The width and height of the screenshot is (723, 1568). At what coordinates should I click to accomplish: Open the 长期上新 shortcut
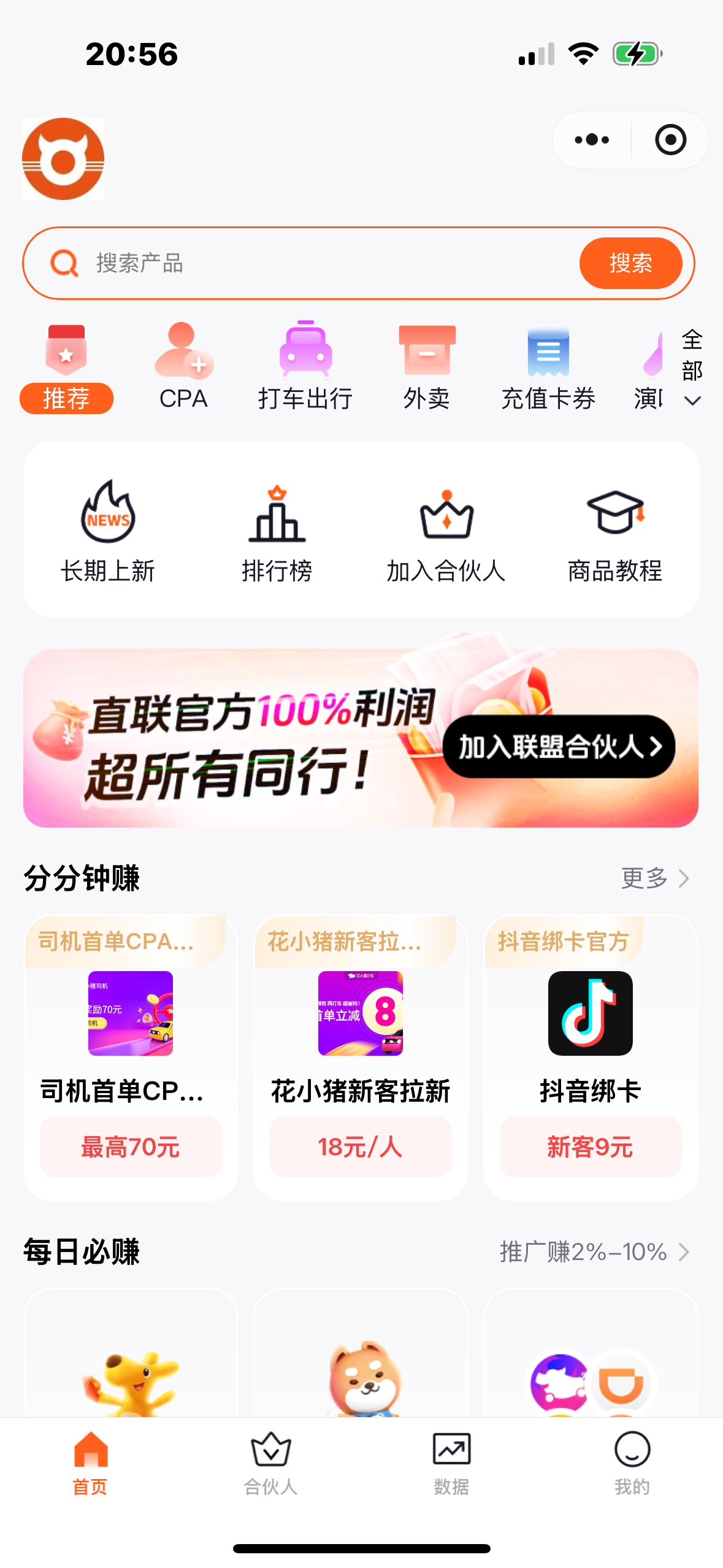click(108, 531)
